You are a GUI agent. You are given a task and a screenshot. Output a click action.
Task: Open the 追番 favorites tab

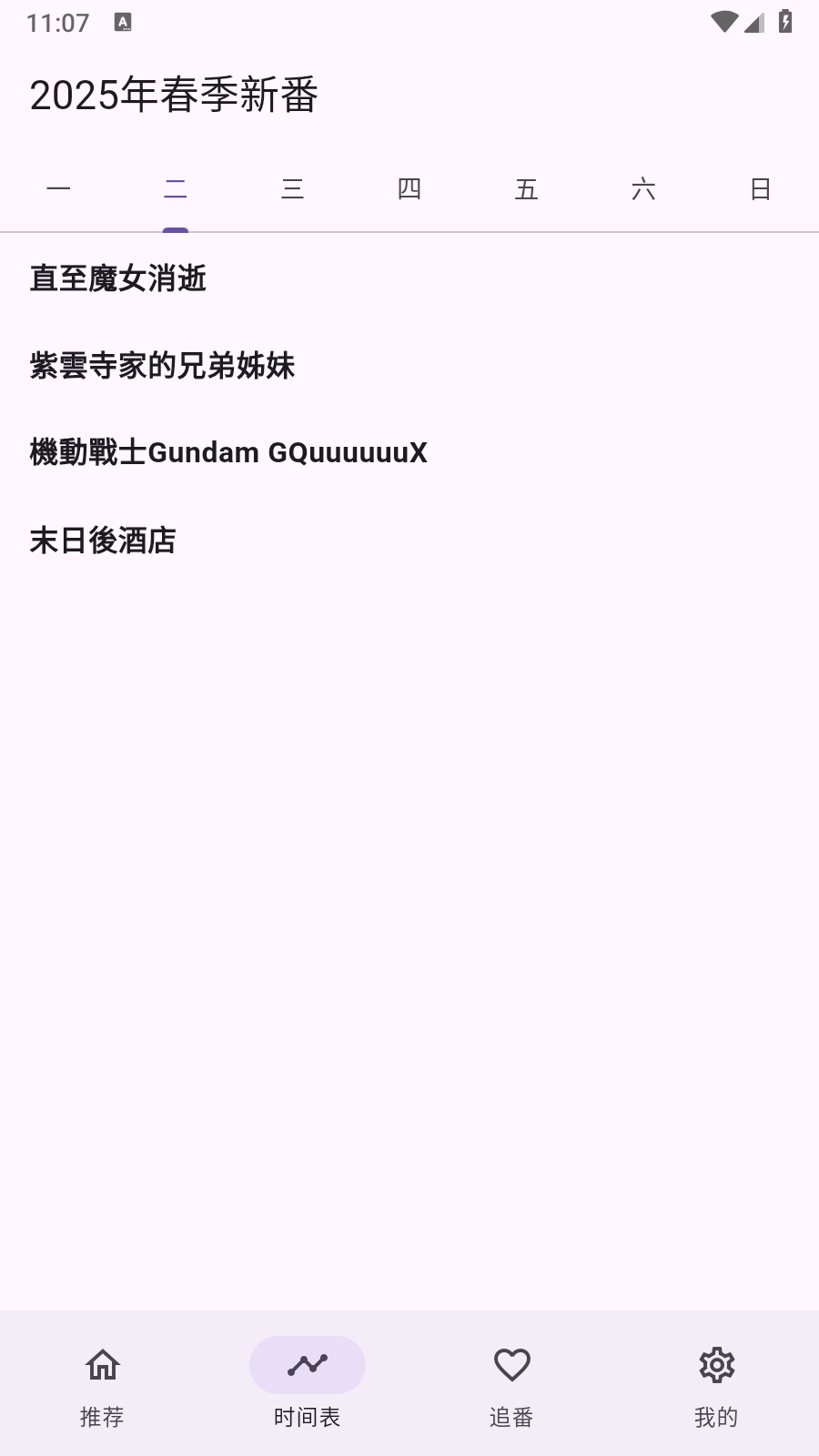point(511,1383)
